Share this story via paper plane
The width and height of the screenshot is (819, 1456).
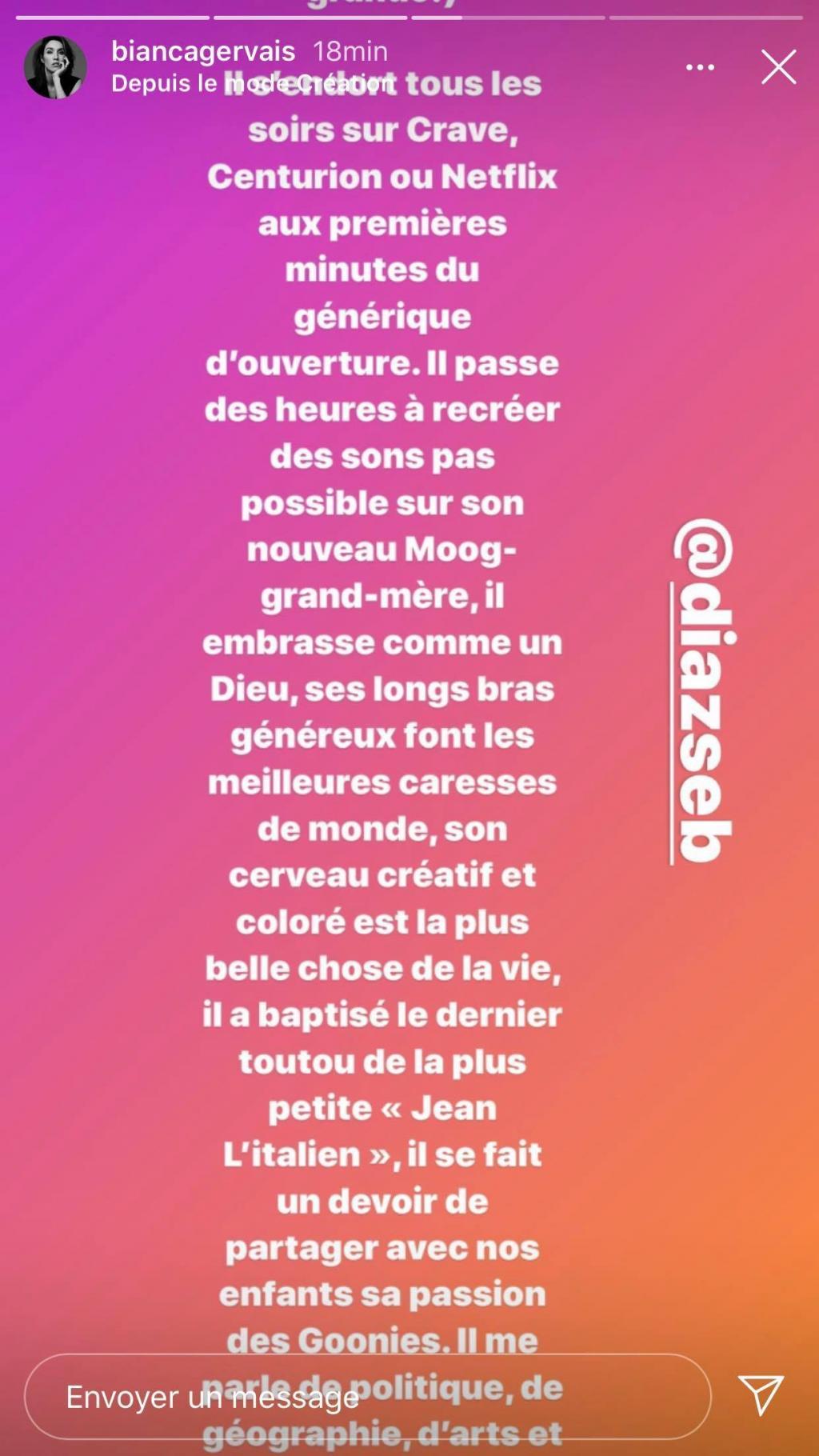tap(760, 1395)
